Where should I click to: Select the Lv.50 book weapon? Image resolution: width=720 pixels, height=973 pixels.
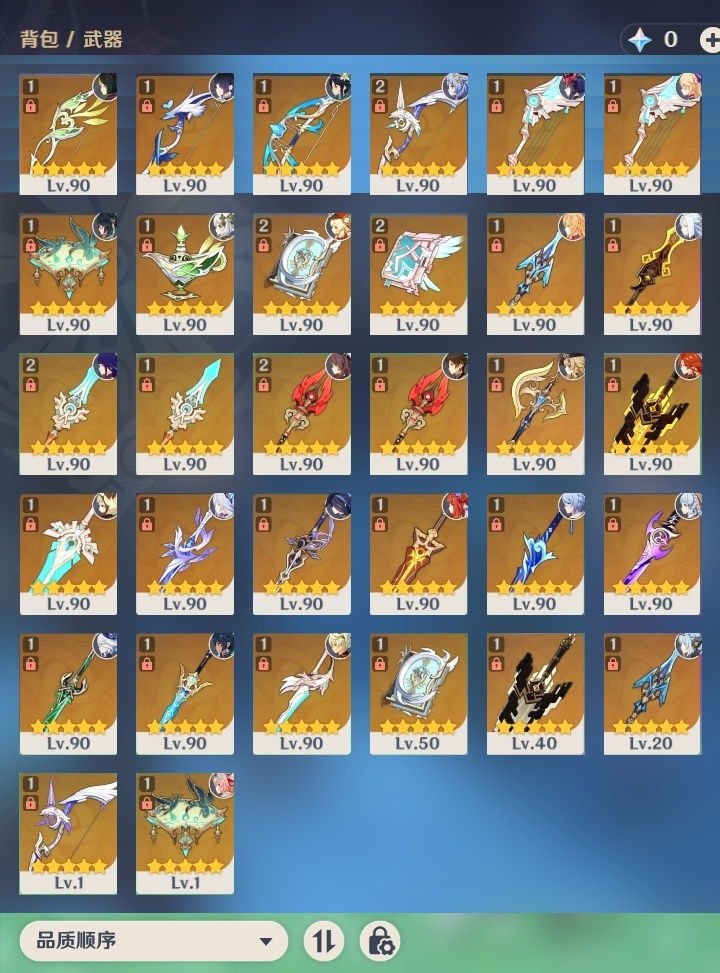pyautogui.click(x=418, y=692)
